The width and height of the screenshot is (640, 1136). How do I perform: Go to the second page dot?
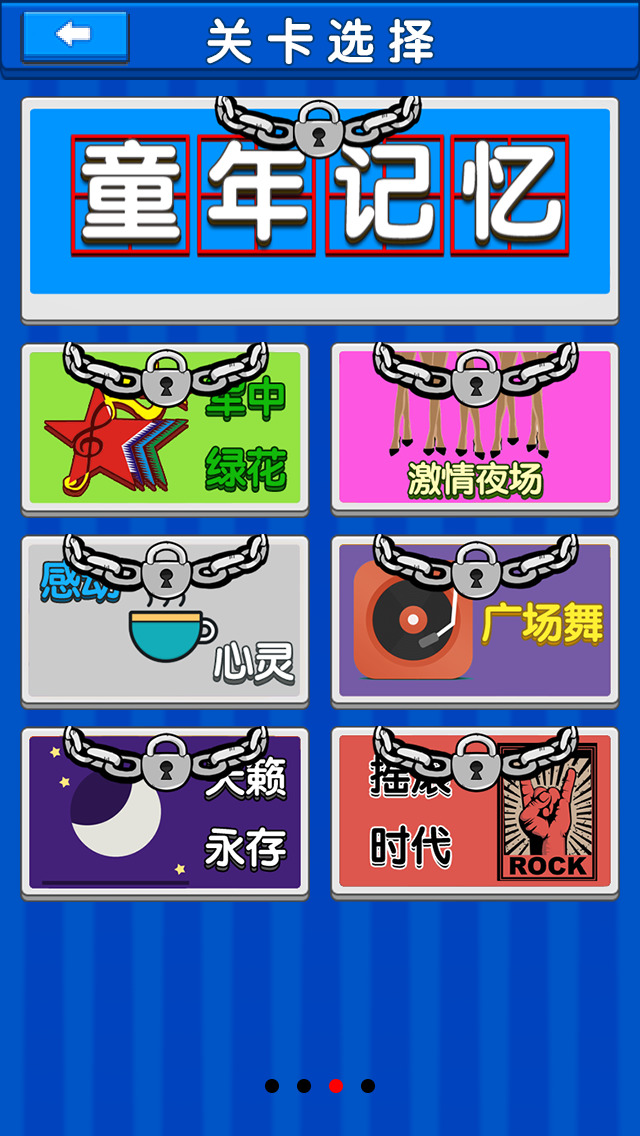(x=304, y=1085)
